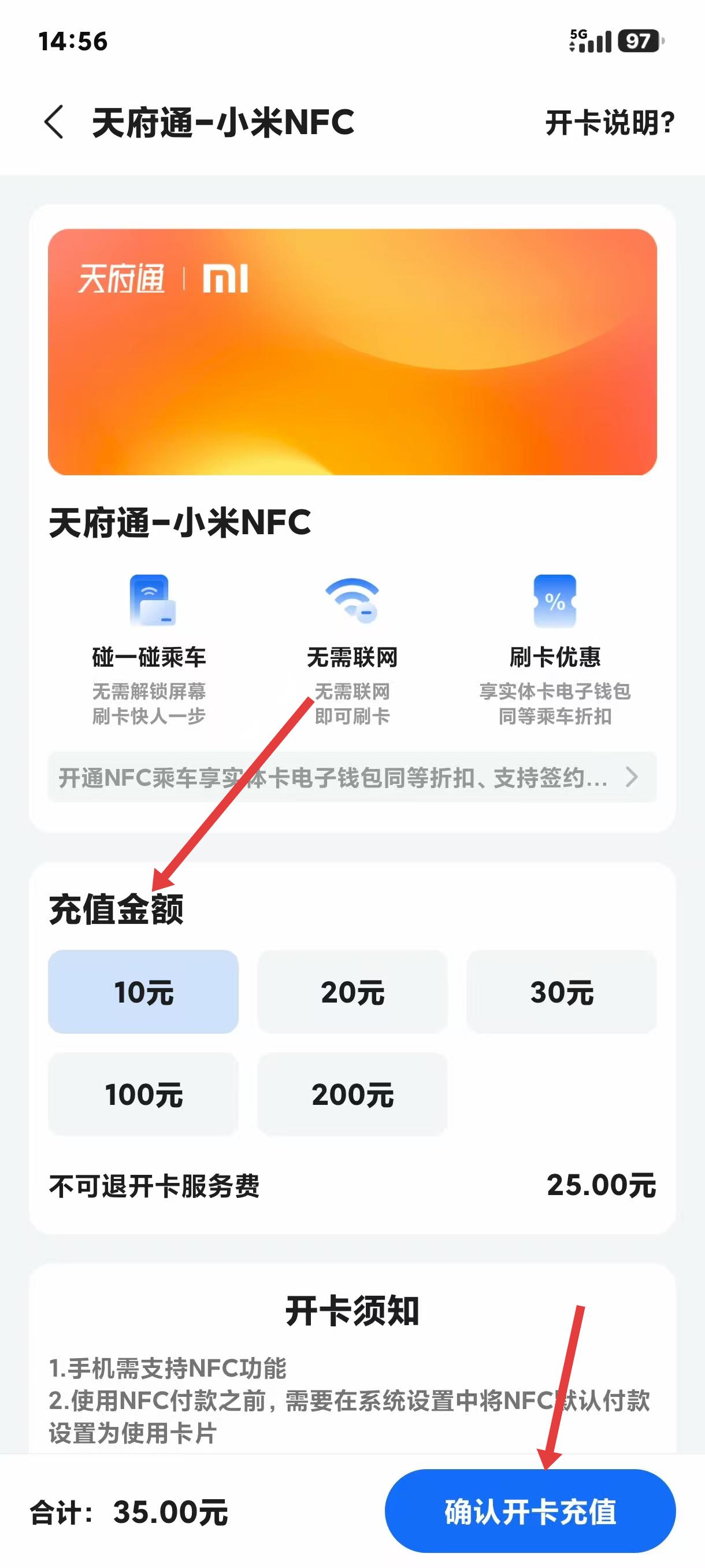Image resolution: width=705 pixels, height=1568 pixels.
Task: Select the 100元 recharge option
Action: pyautogui.click(x=143, y=1094)
